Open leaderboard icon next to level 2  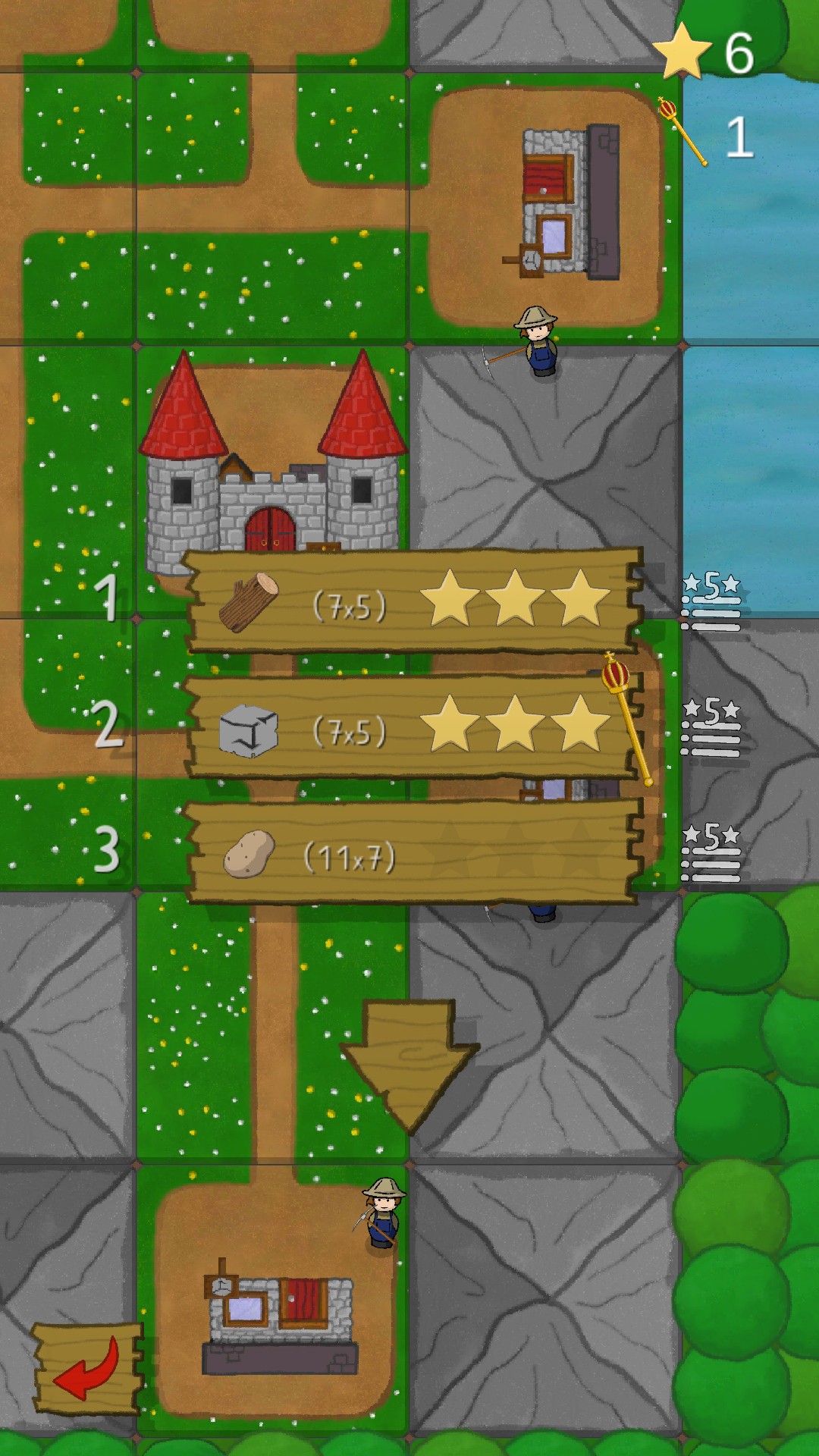[x=711, y=728]
